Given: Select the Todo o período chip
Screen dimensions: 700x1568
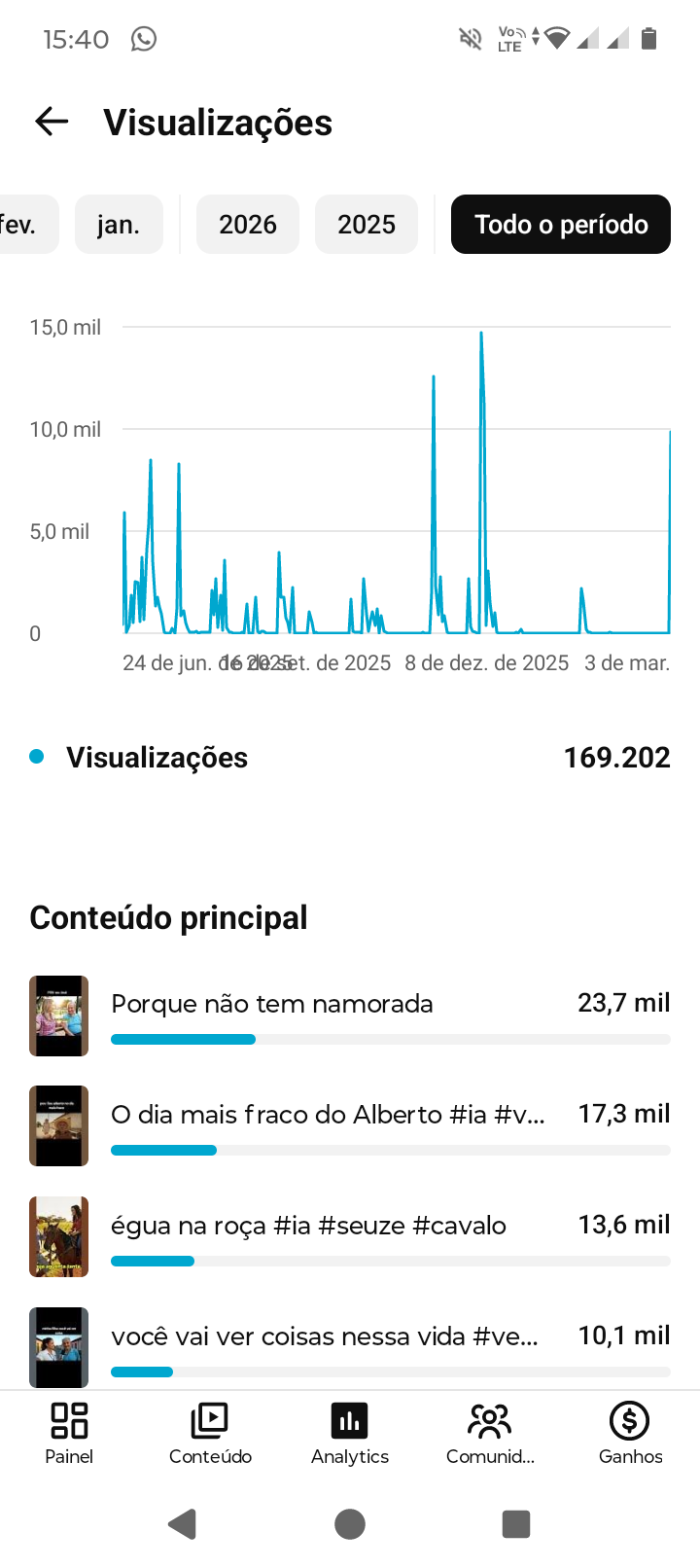Looking at the screenshot, I should click(x=561, y=225).
